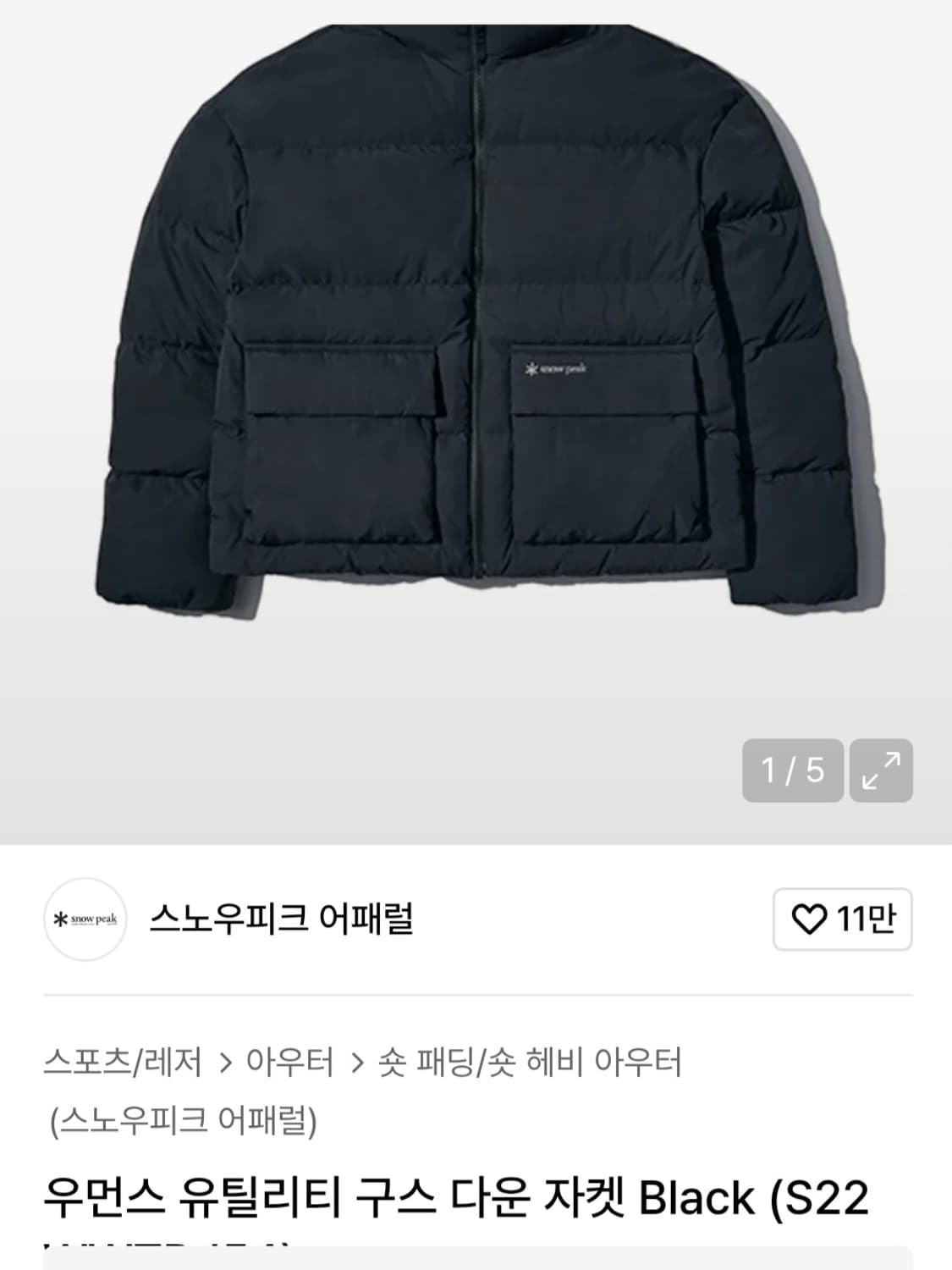This screenshot has width=952, height=1270.
Task: Tap the photo area to browse gallery images
Action: click(476, 423)
